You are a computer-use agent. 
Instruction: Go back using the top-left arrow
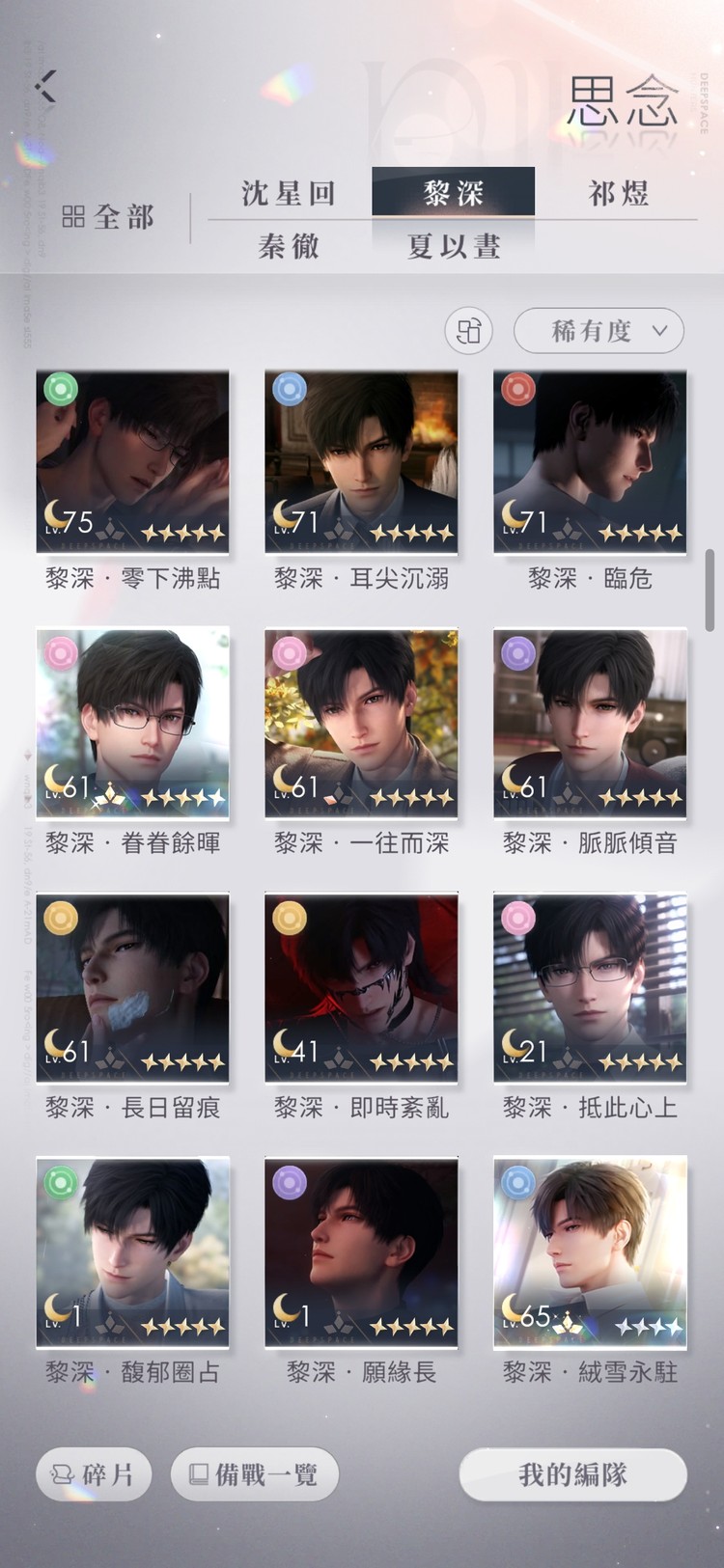click(45, 86)
